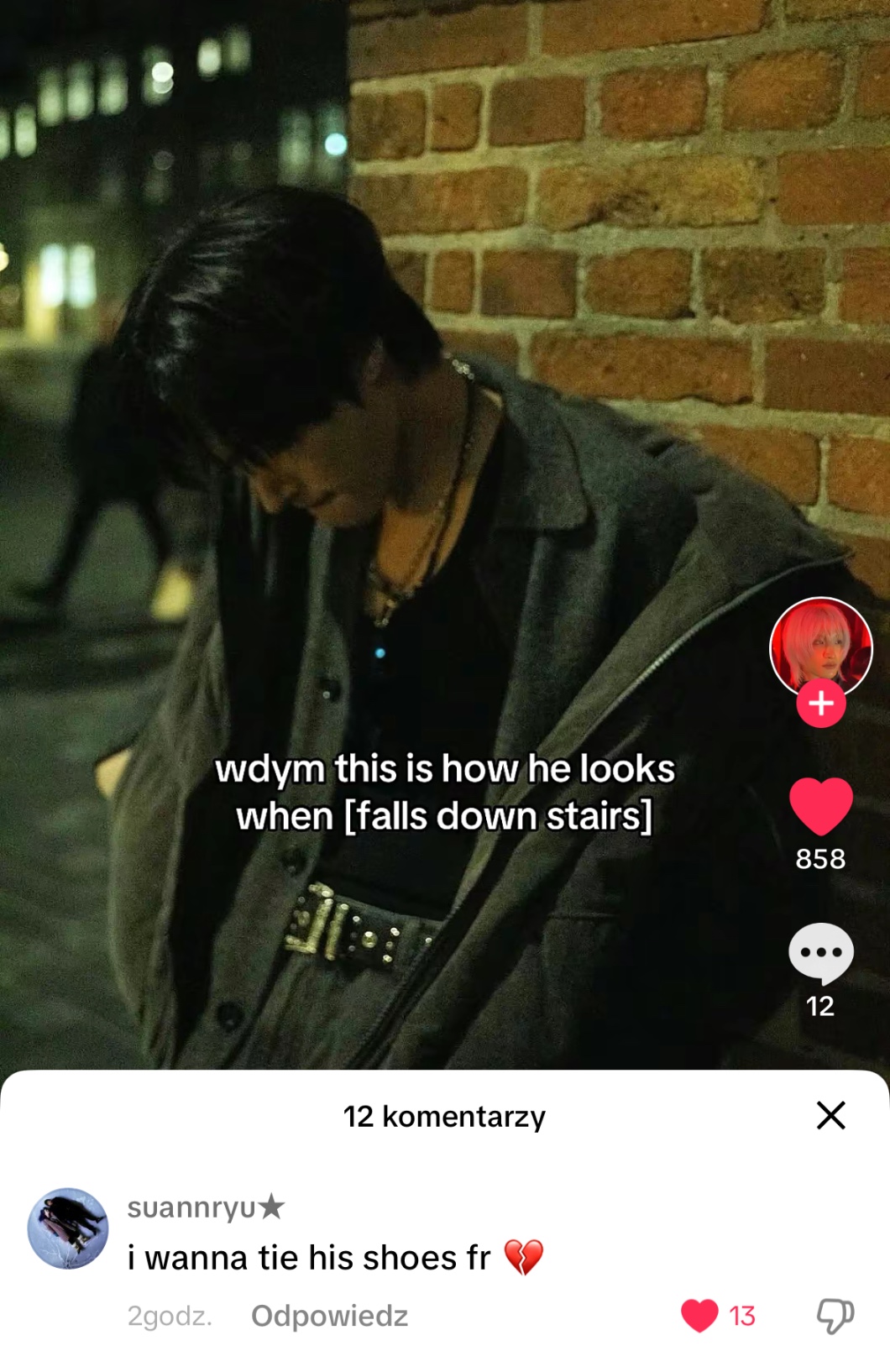The image size is (890, 1372).
Task: Open suannryu's profile avatar
Action: [68, 1228]
